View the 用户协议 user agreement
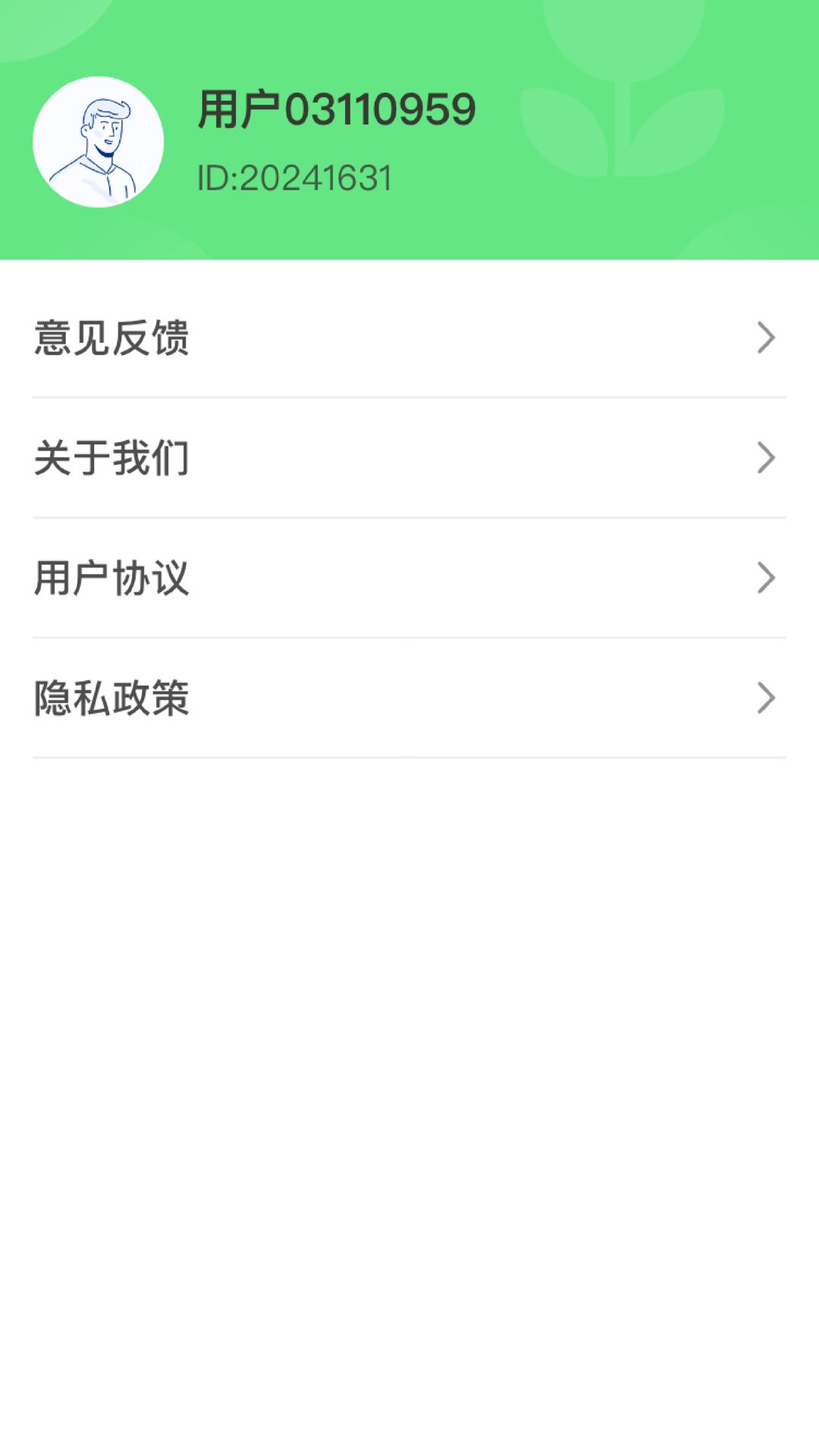The image size is (819, 1456). [x=303, y=579]
